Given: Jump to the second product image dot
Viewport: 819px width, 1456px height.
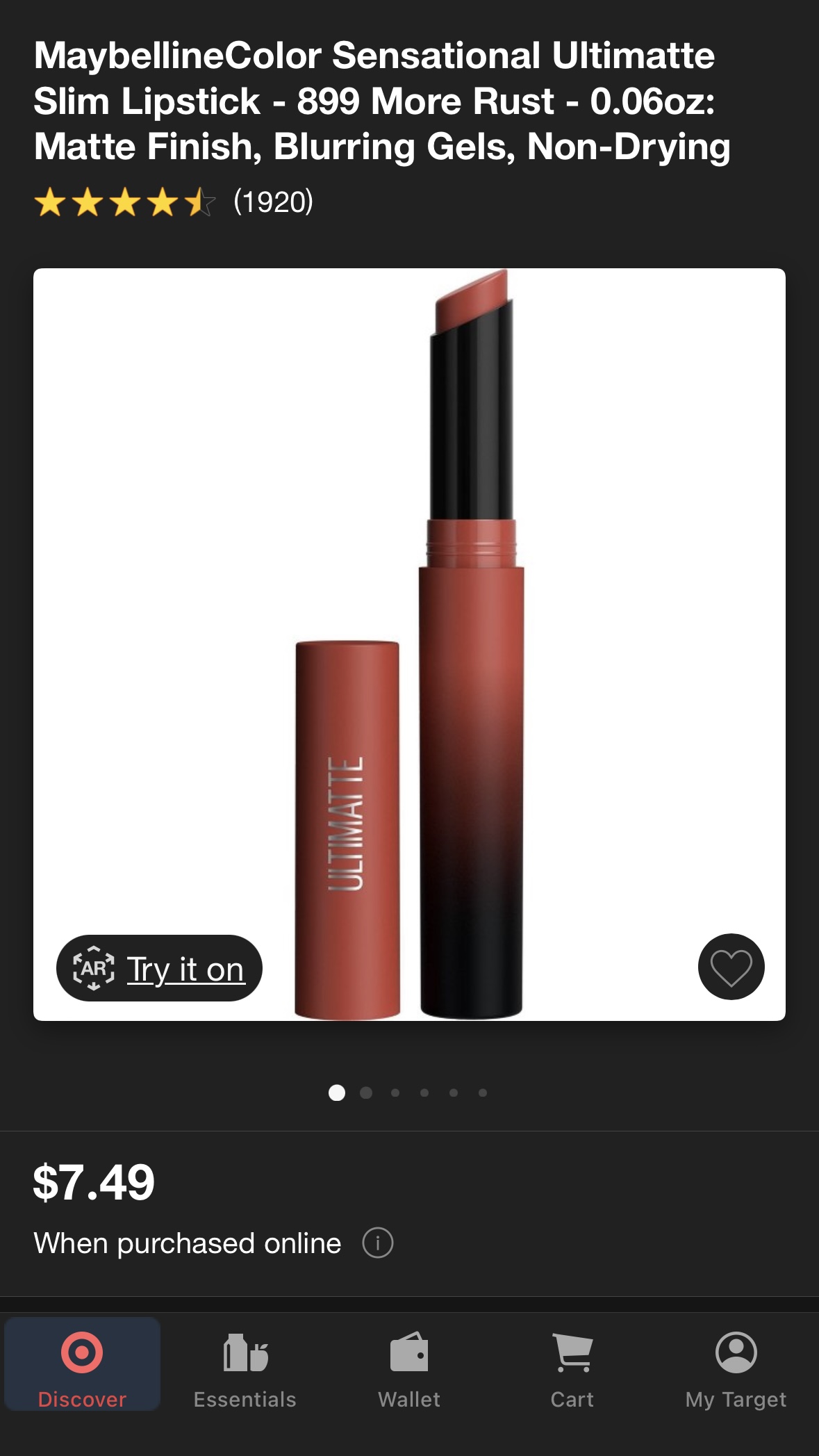Looking at the screenshot, I should 366,1093.
